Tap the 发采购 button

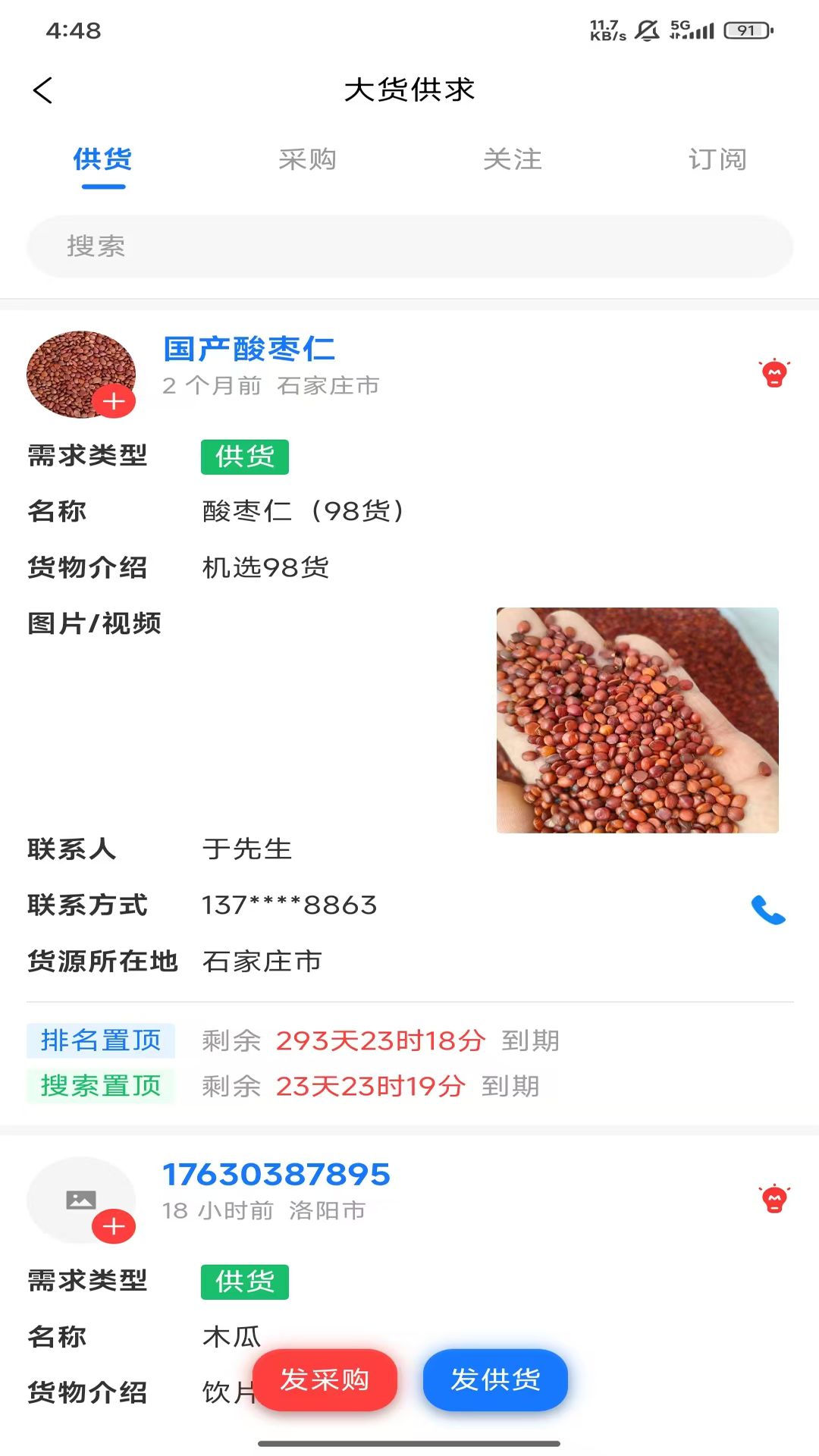point(325,1380)
